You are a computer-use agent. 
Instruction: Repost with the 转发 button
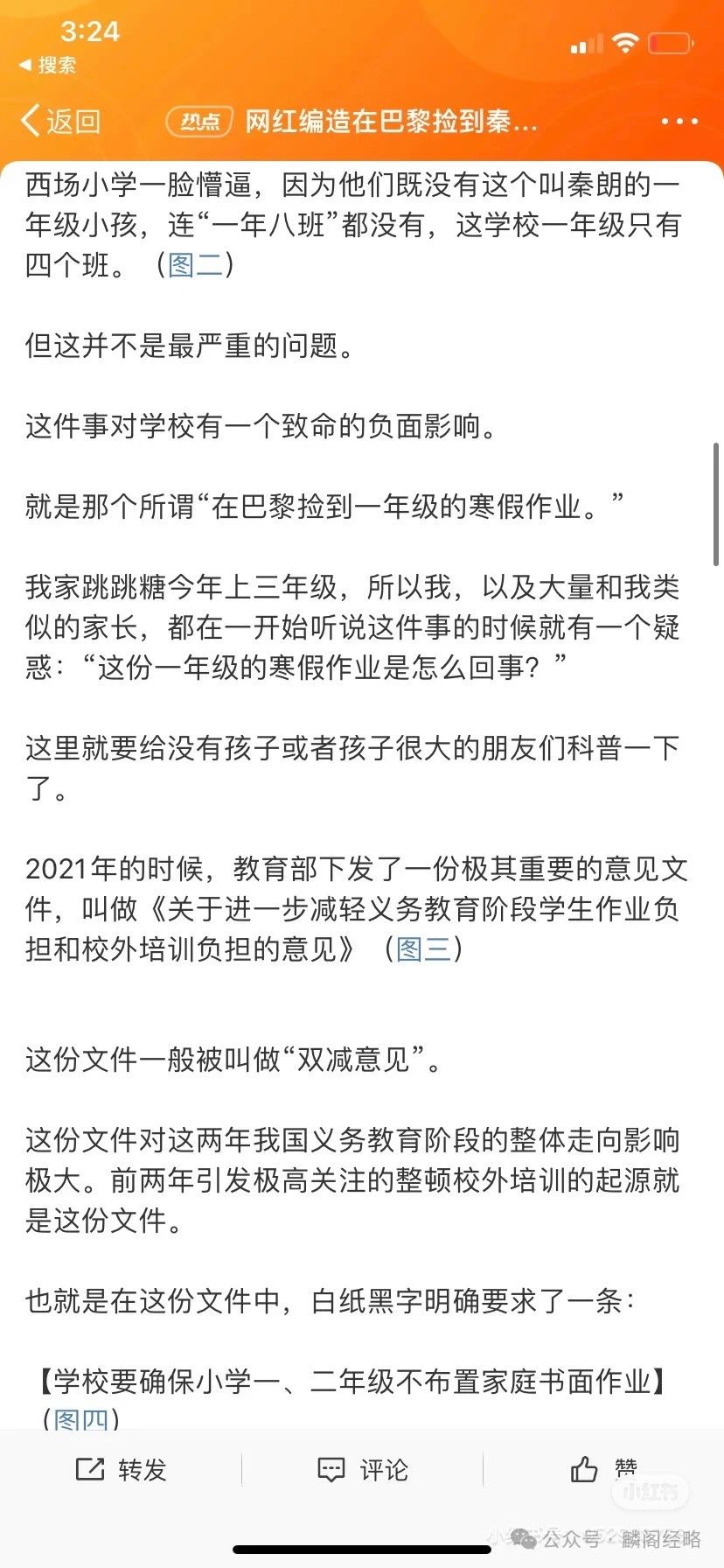point(121,1470)
